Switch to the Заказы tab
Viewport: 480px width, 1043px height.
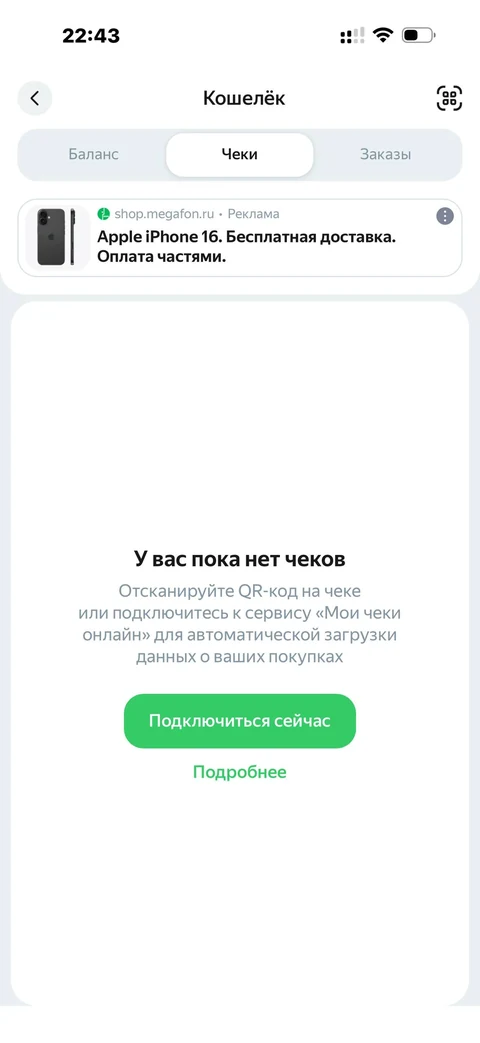point(386,154)
